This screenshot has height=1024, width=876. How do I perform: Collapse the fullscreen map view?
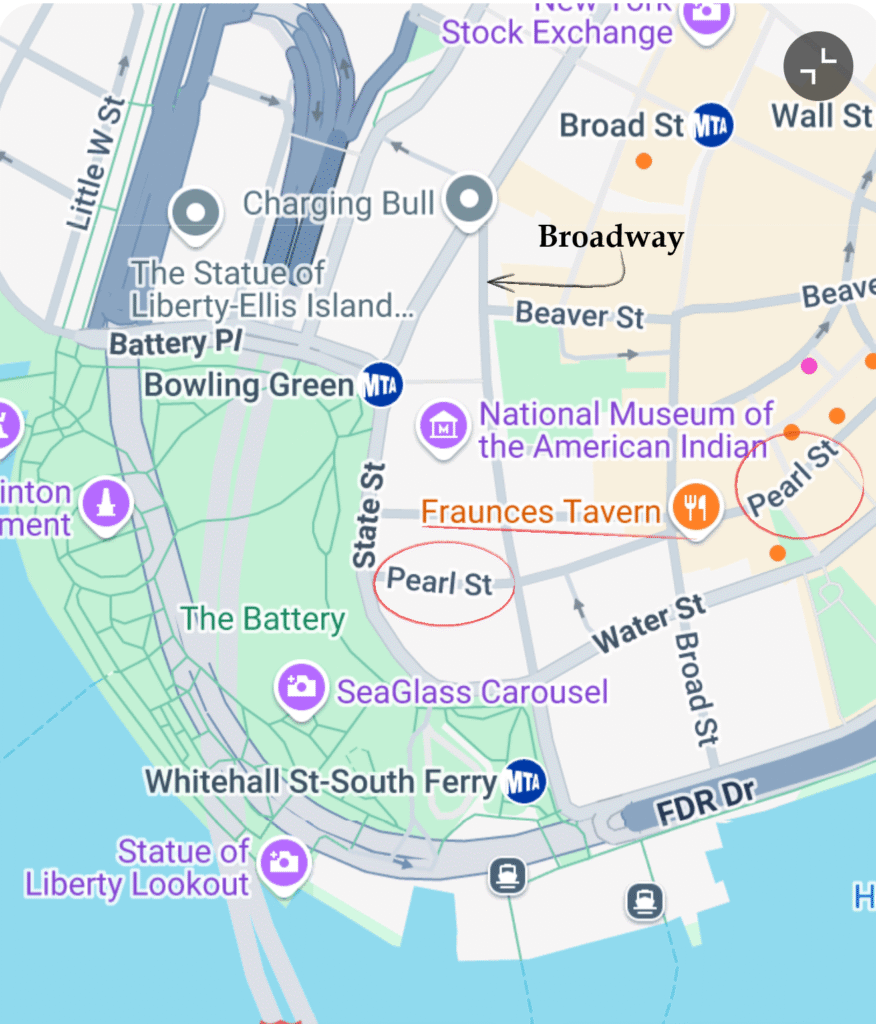coord(818,67)
